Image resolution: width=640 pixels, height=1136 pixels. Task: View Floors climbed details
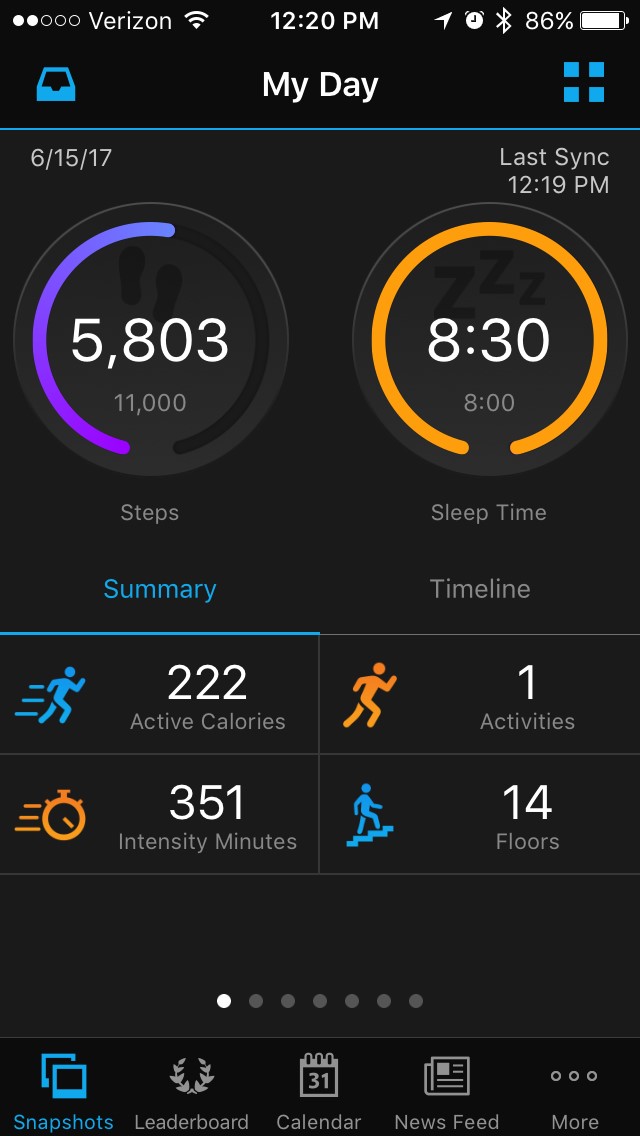click(x=480, y=815)
